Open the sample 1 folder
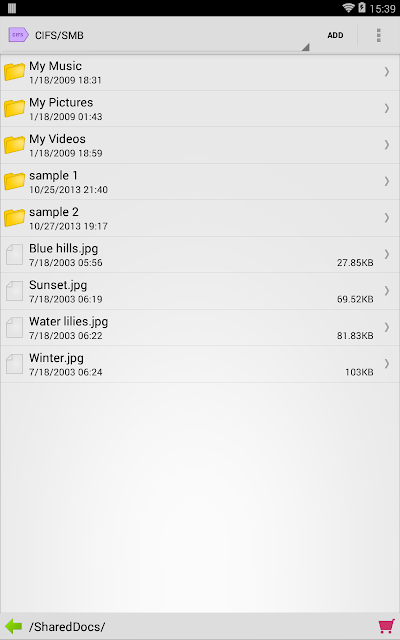Screen dimensions: 400x640 200,182
